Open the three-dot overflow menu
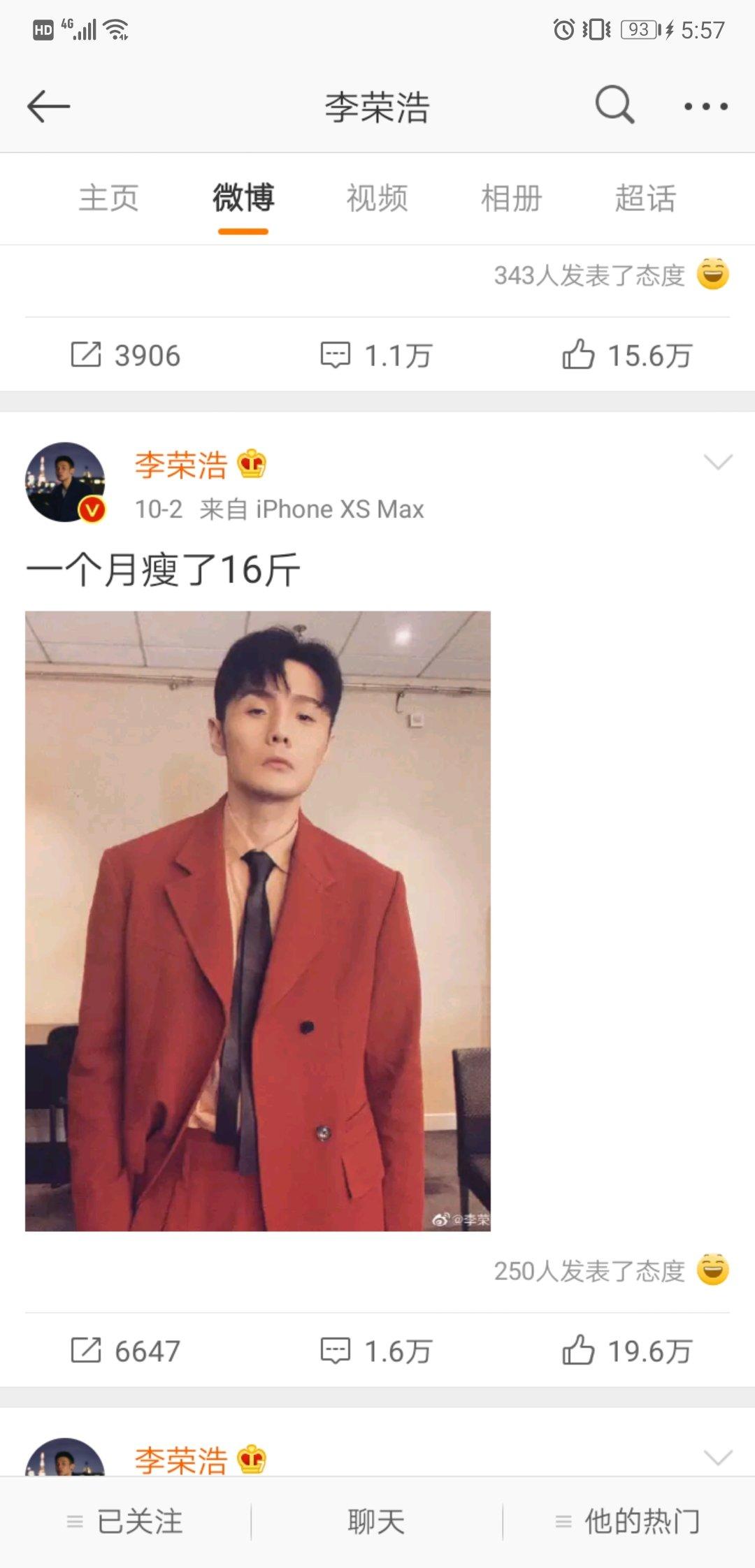This screenshot has width=755, height=1568. [705, 106]
